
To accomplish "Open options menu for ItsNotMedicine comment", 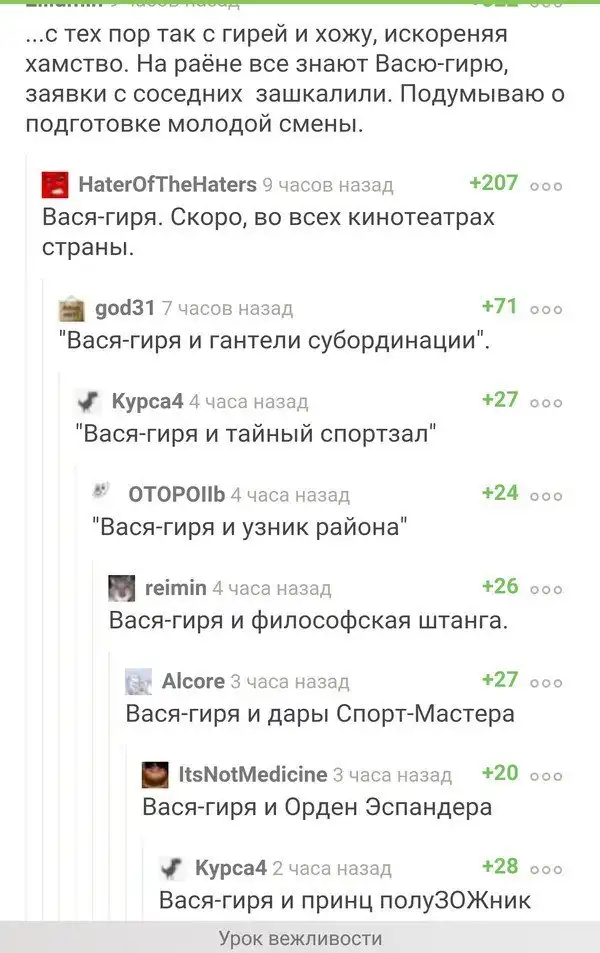I will (546, 775).
